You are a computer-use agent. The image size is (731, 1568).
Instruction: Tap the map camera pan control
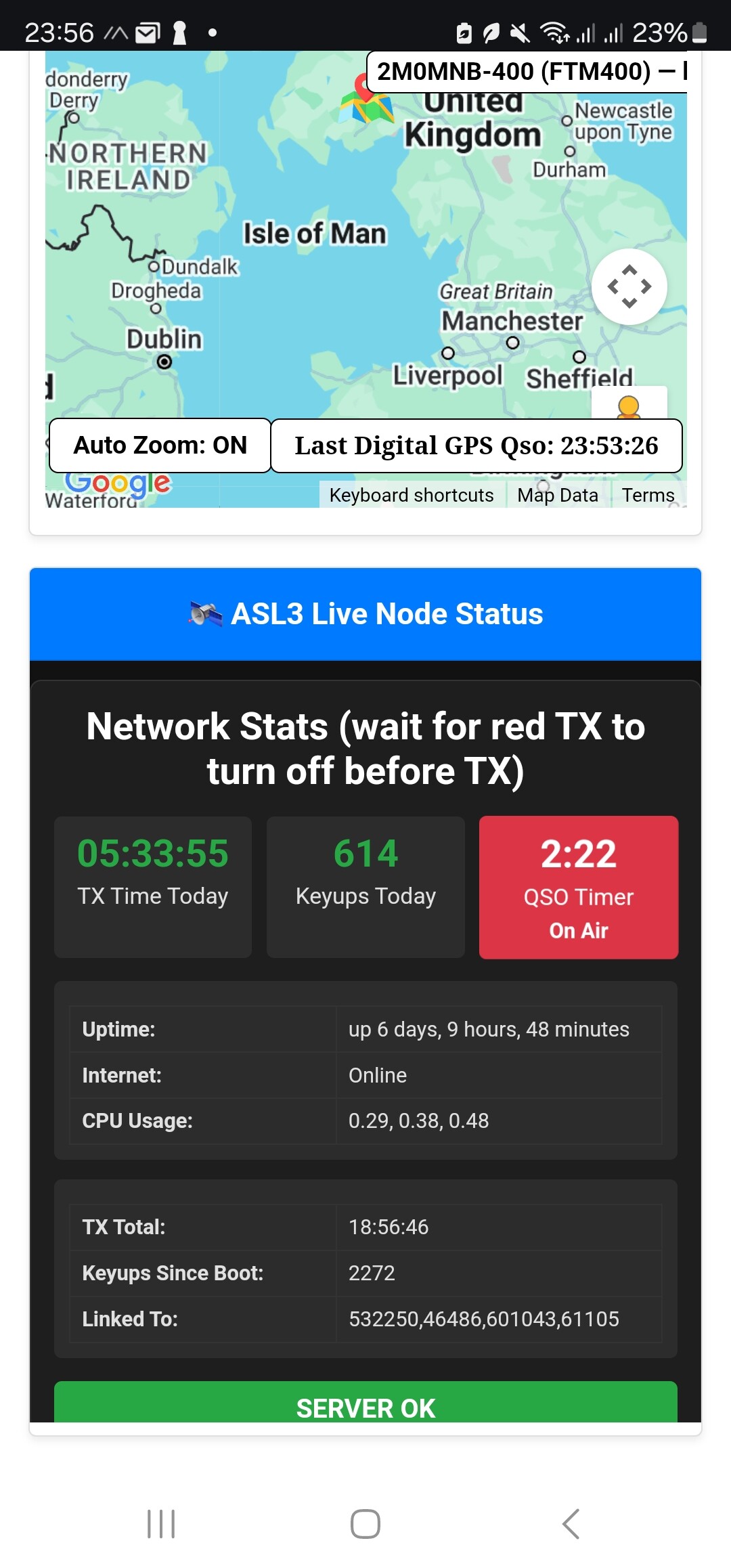629,286
